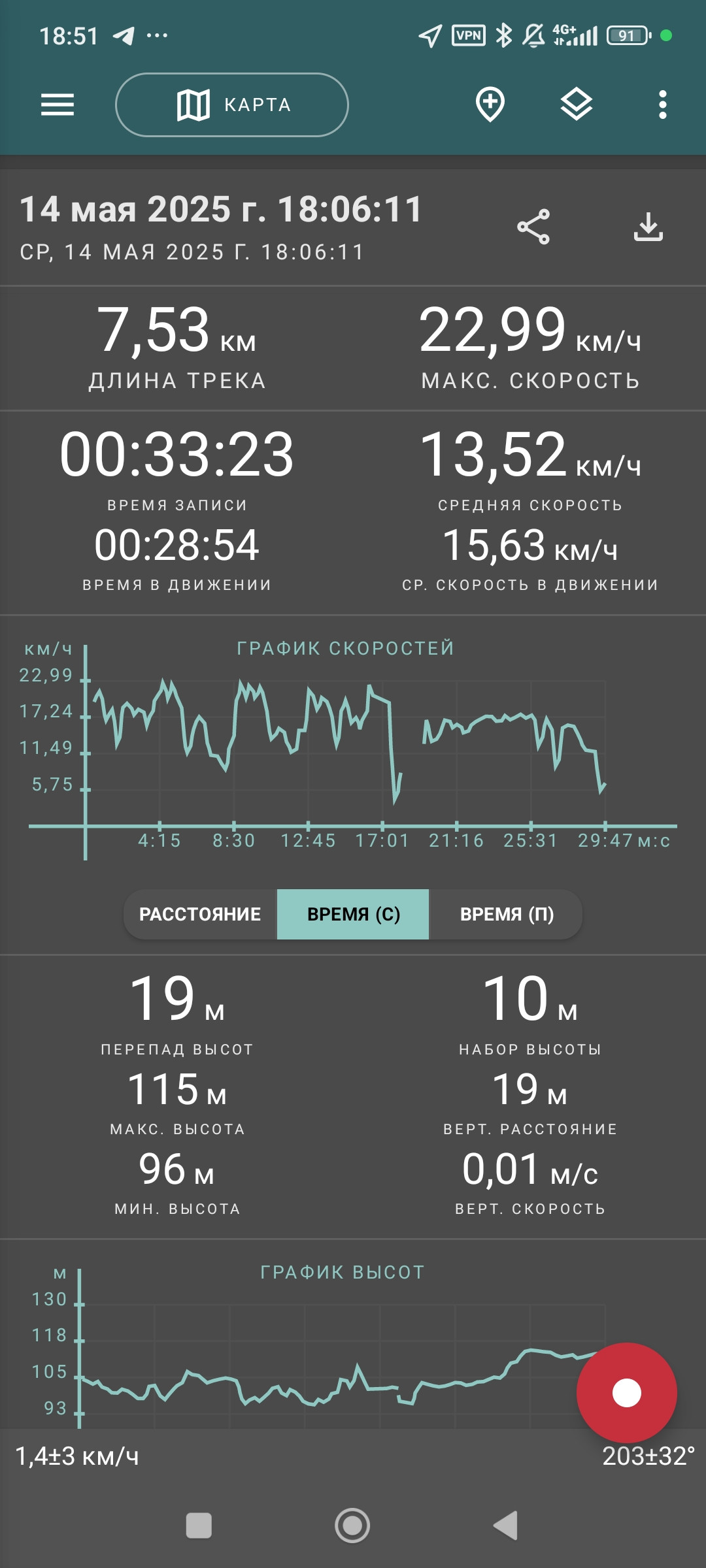Share this recorded track
Screen dimensions: 706x1568
(x=533, y=227)
